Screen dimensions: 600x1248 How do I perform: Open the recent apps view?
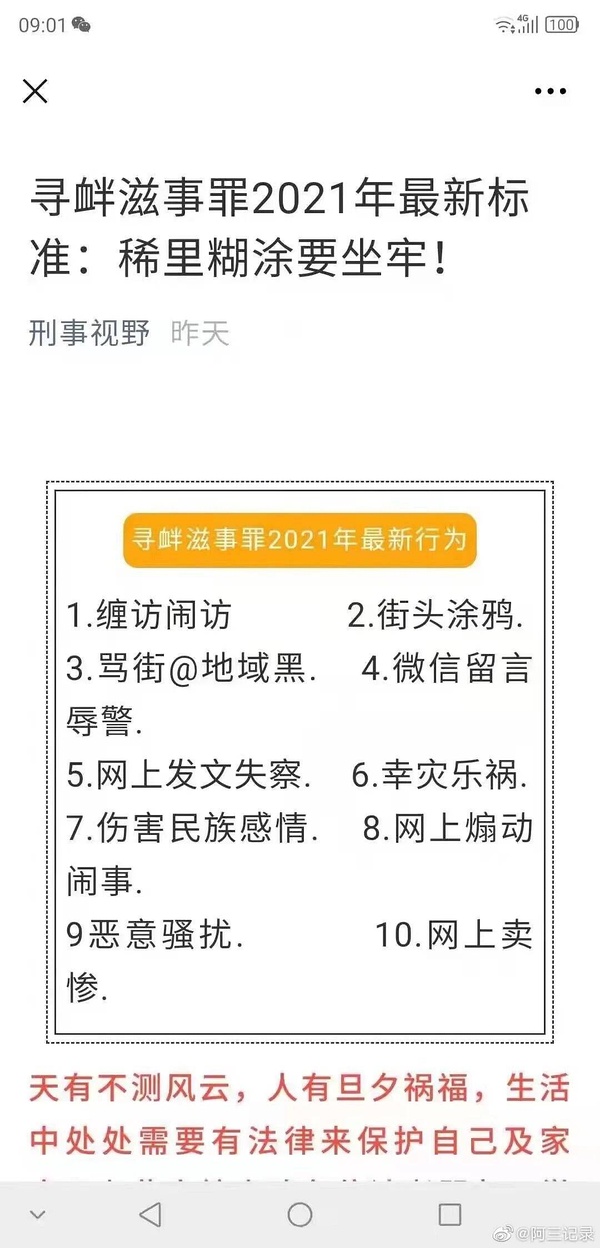click(450, 1214)
